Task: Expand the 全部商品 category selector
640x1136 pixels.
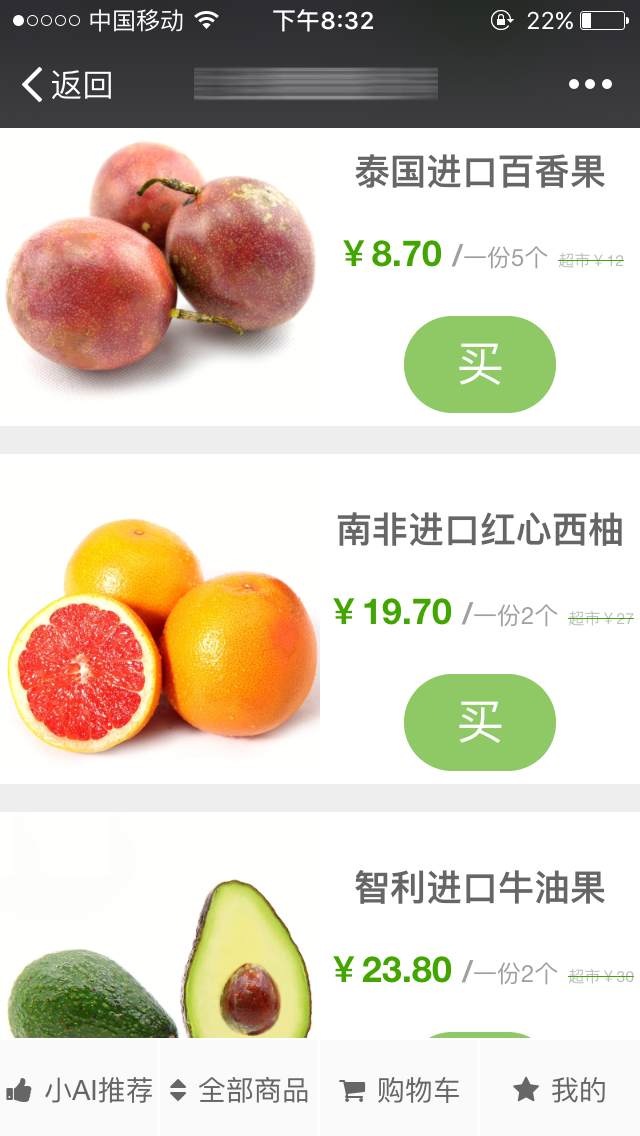Action: click(x=240, y=1090)
